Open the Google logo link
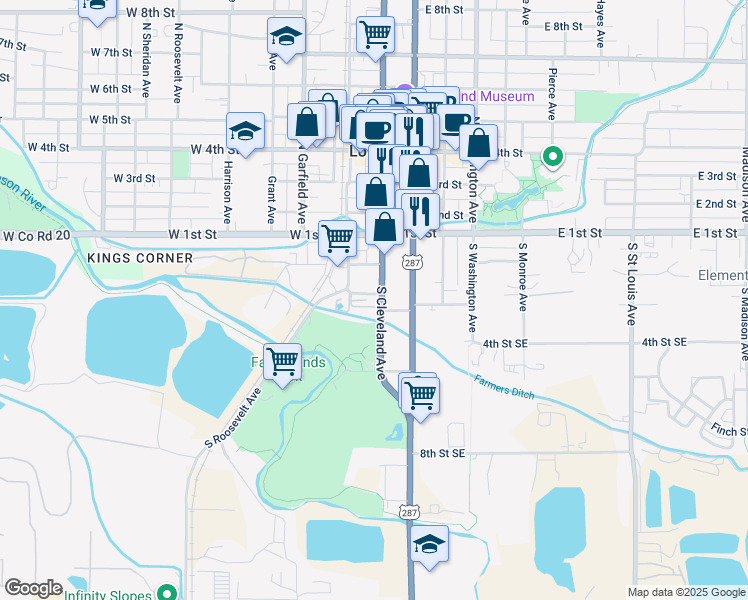This screenshot has height=600, width=748. point(34,588)
